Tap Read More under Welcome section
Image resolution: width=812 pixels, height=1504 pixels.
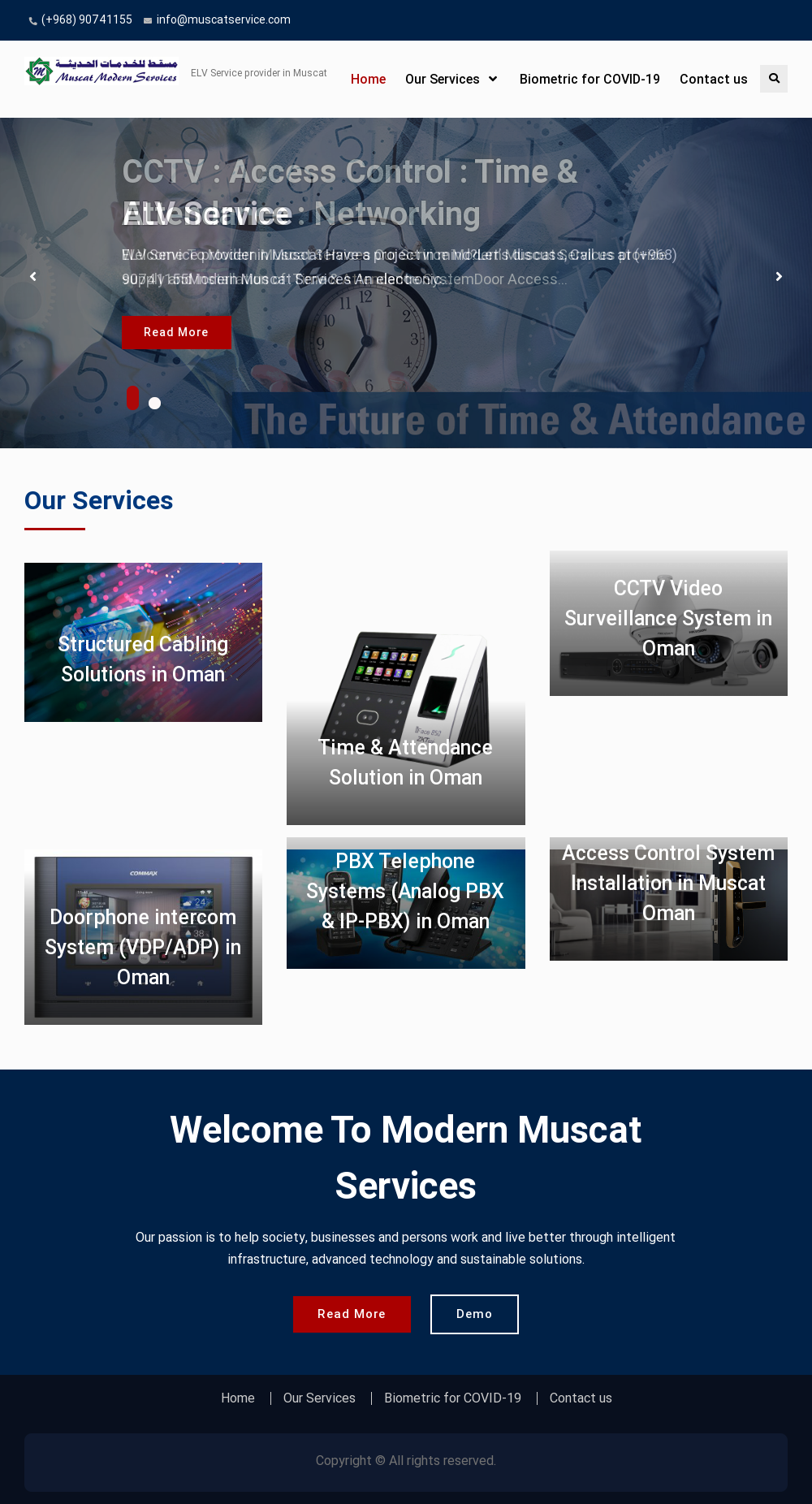(x=352, y=1314)
